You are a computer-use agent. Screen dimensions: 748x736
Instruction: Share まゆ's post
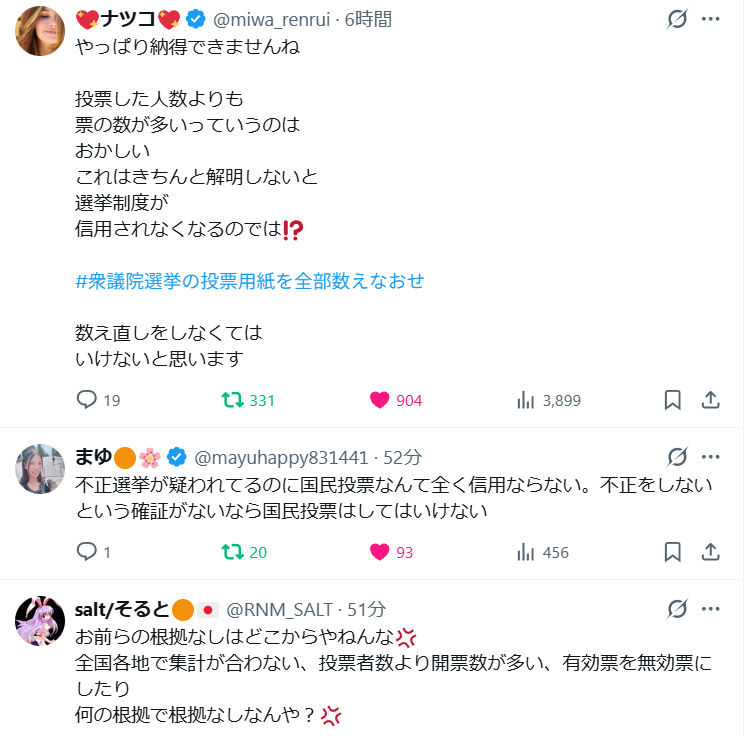pyautogui.click(x=711, y=552)
